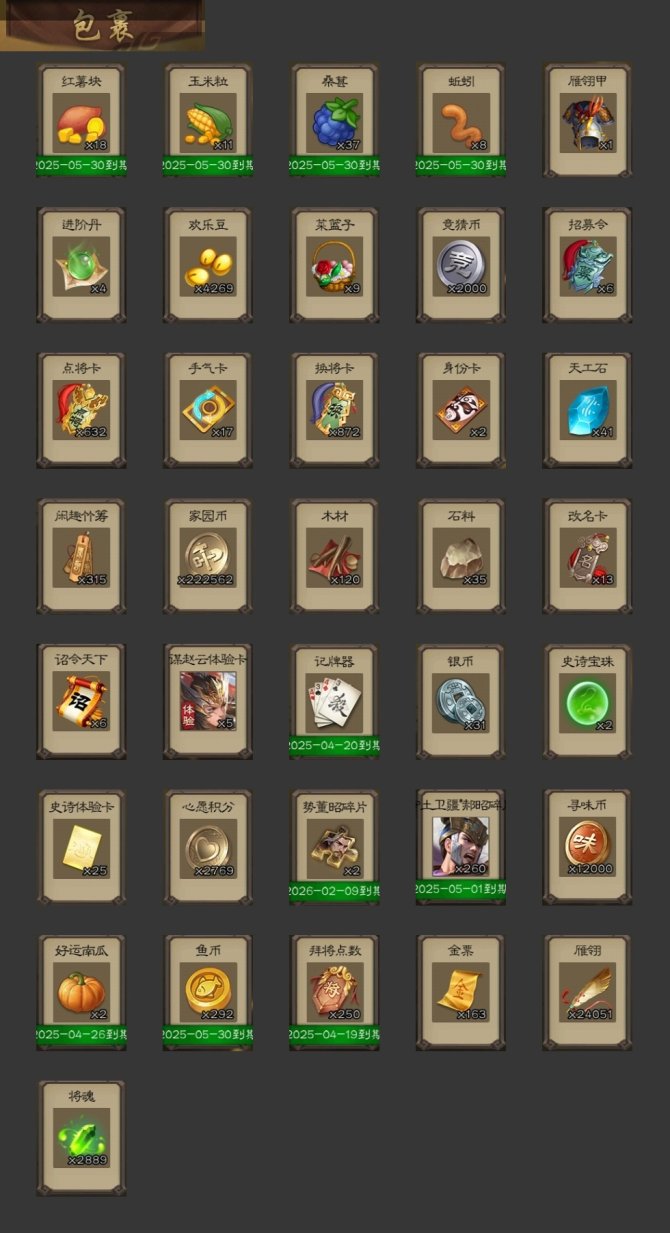The image size is (670, 1233).
Task: Open the 竞猜币 coin item
Action: click(461, 266)
